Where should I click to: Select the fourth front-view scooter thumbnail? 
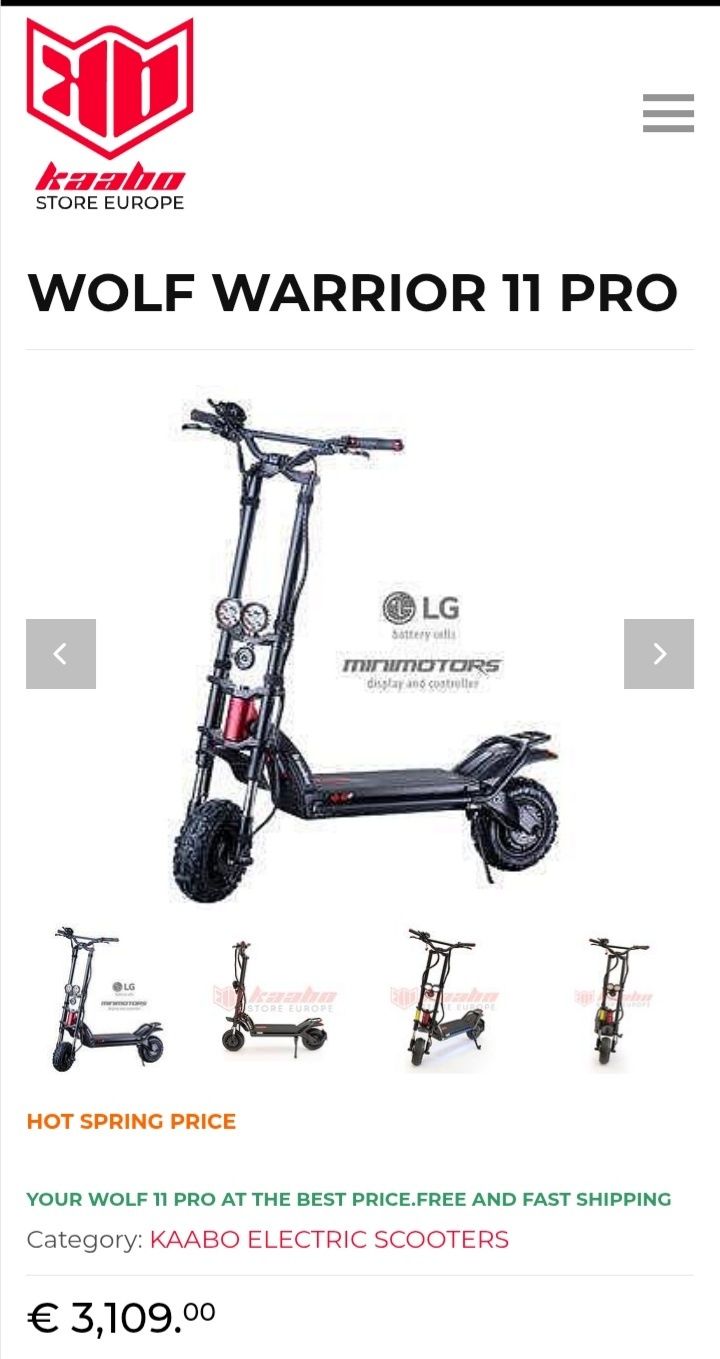(x=613, y=1000)
